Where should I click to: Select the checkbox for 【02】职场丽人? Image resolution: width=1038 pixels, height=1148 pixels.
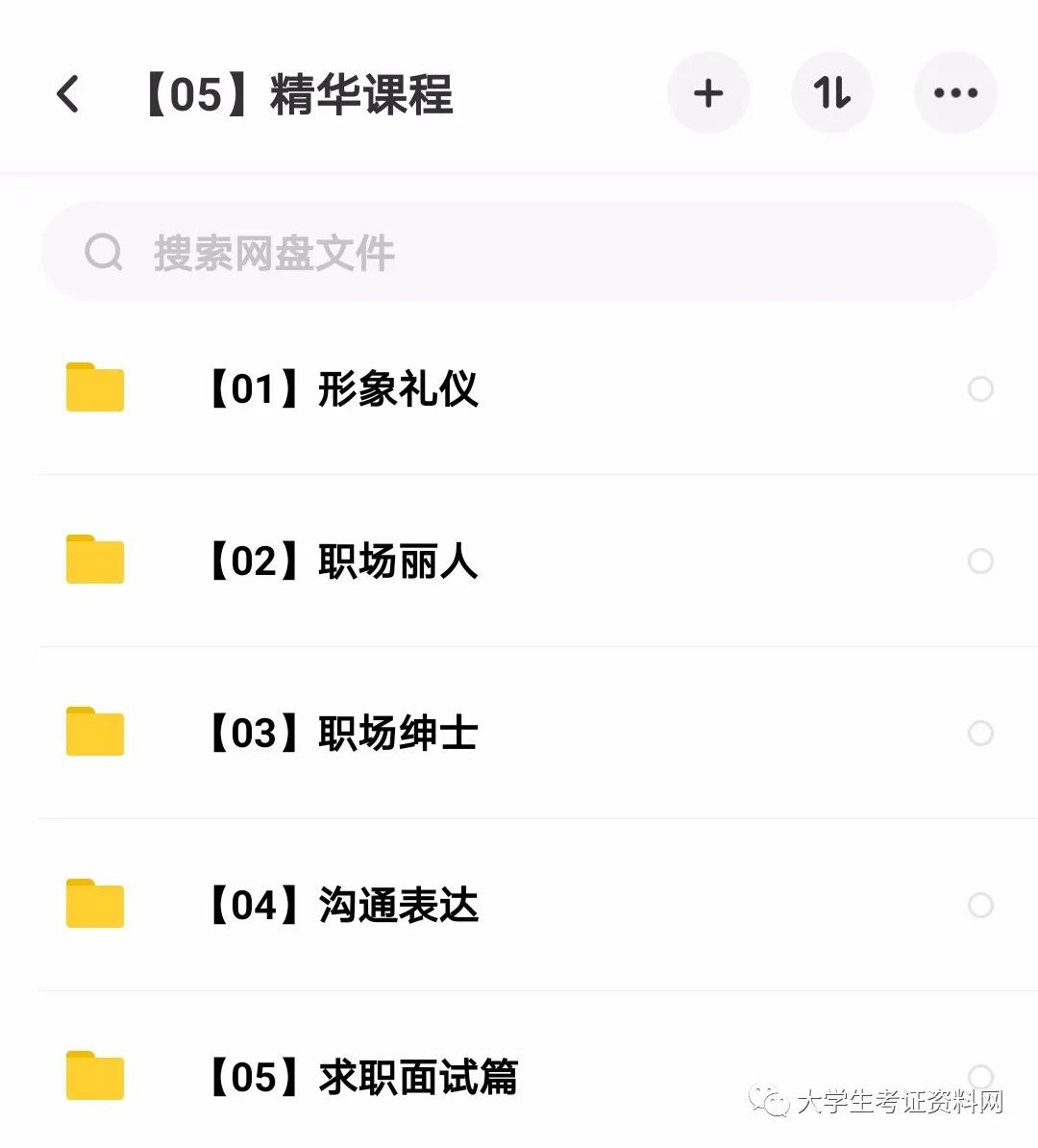[x=980, y=561]
